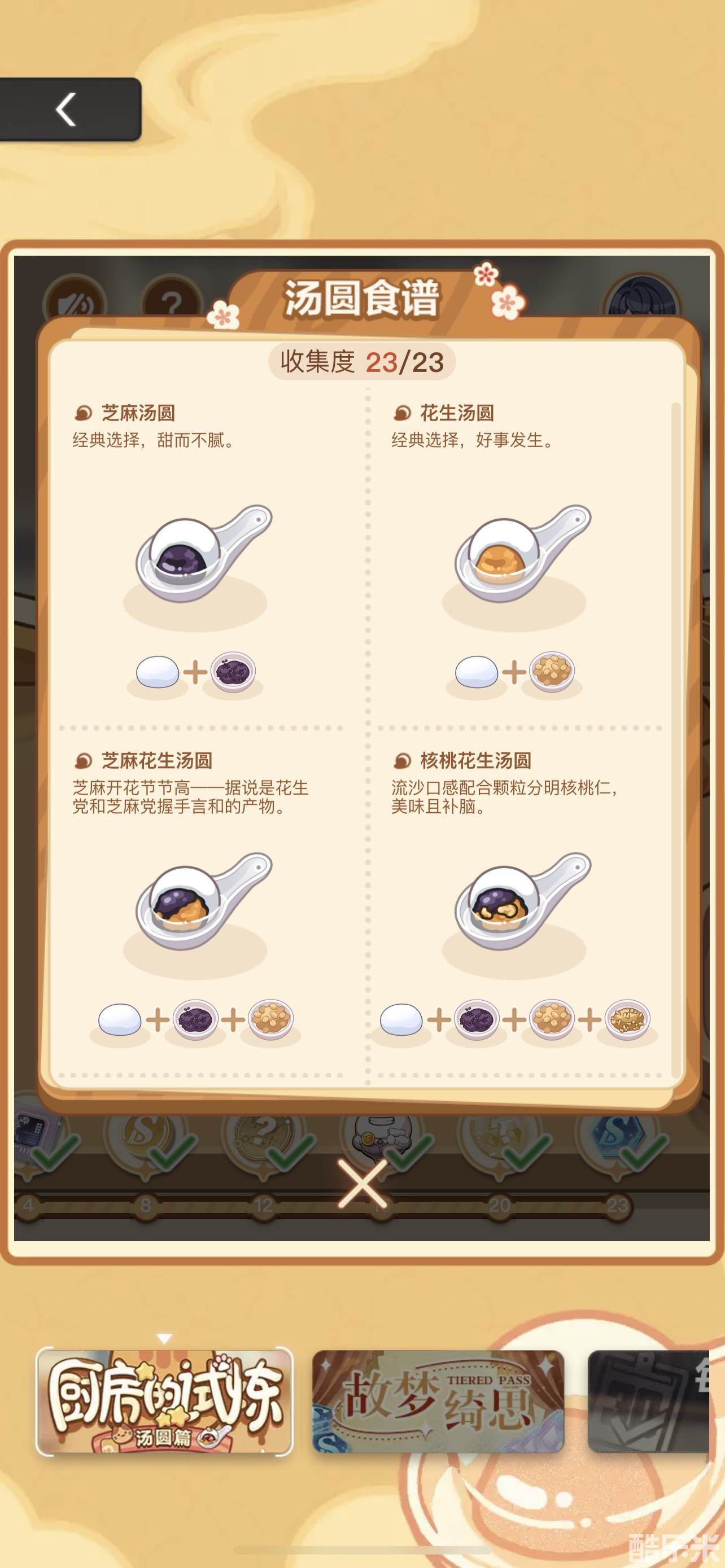Close the 汤圆食谱 recipe popup

363,1184
